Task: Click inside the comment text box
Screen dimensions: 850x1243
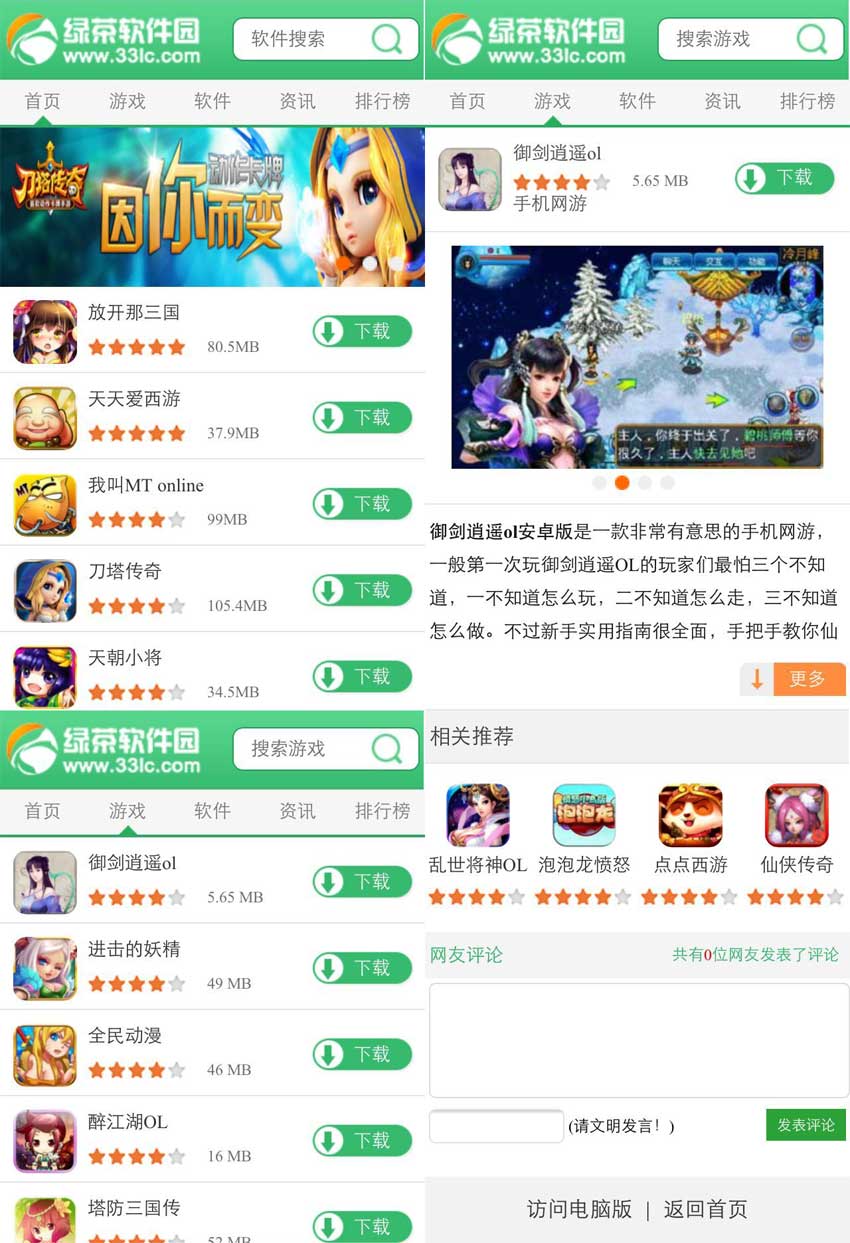Action: click(x=638, y=1040)
